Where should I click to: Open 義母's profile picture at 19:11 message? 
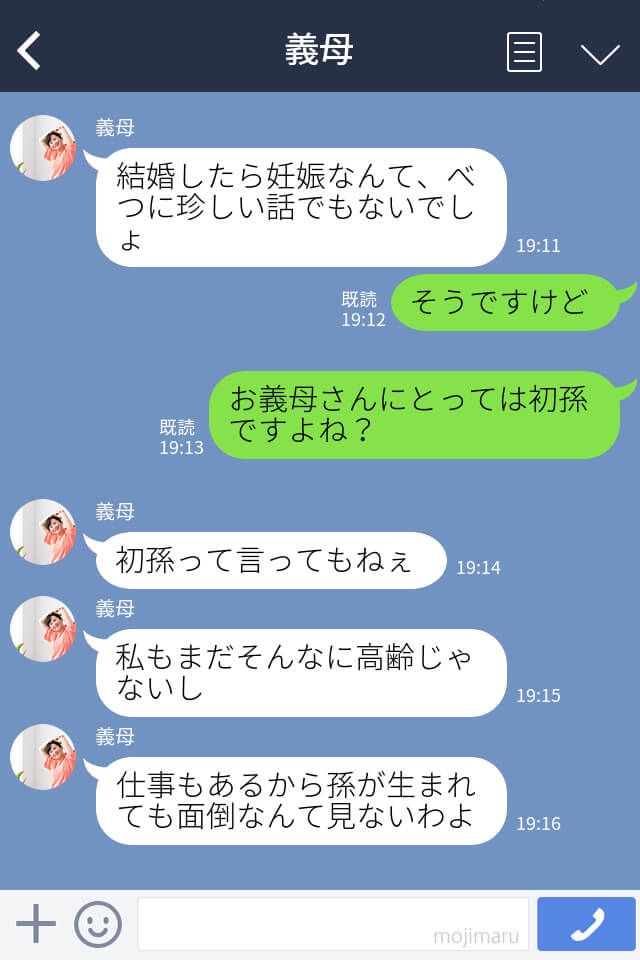(44, 148)
